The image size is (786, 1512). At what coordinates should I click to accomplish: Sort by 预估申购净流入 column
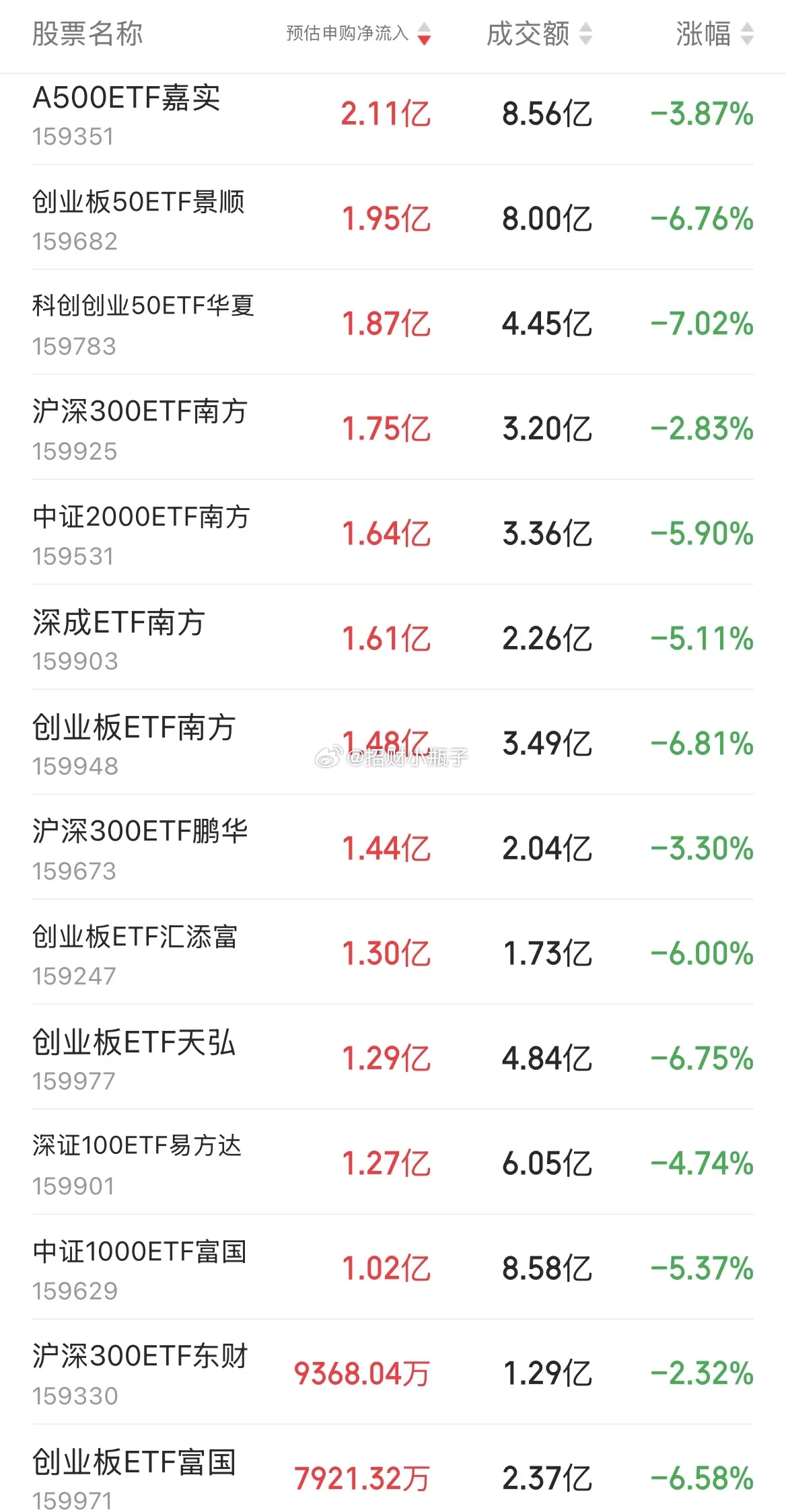(x=358, y=33)
